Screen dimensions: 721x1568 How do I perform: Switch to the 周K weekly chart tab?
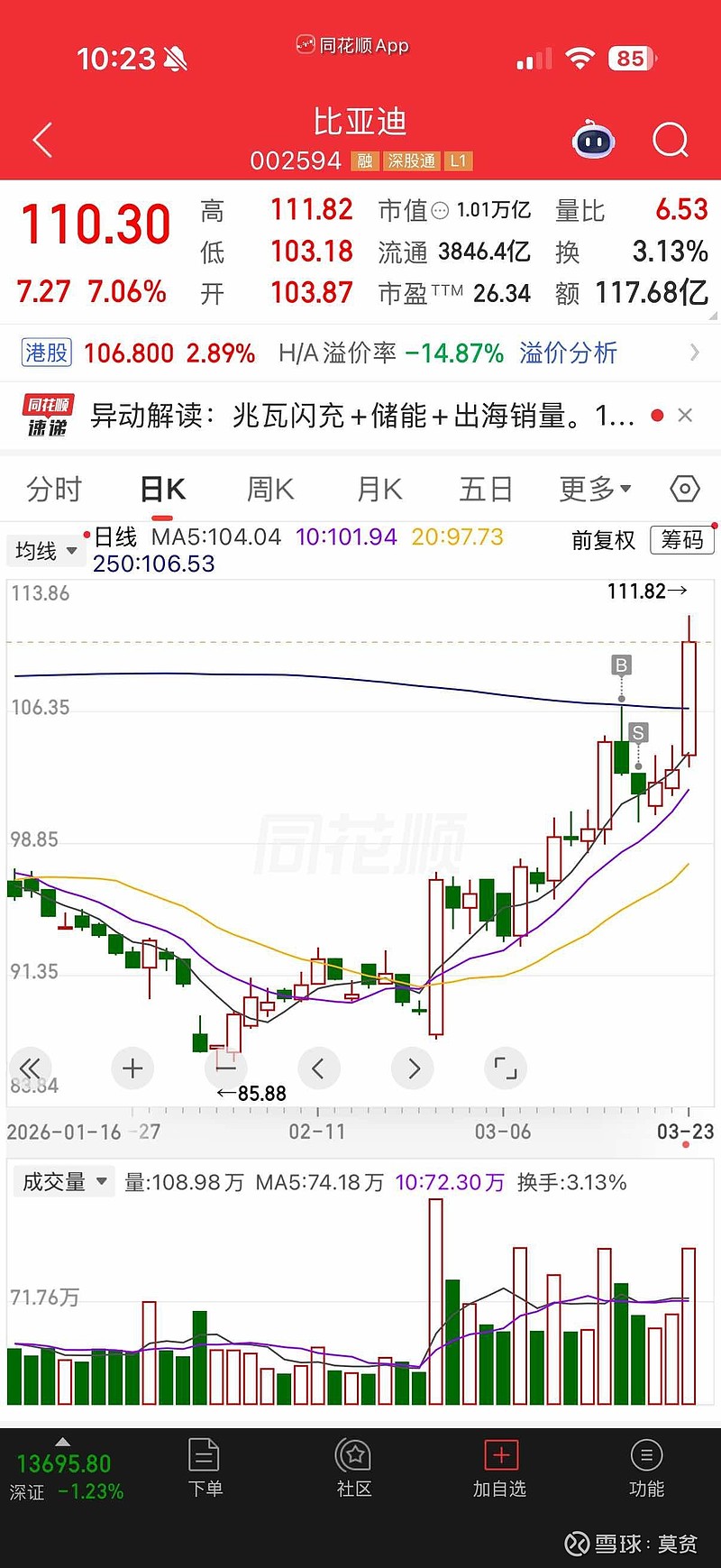pos(269,488)
